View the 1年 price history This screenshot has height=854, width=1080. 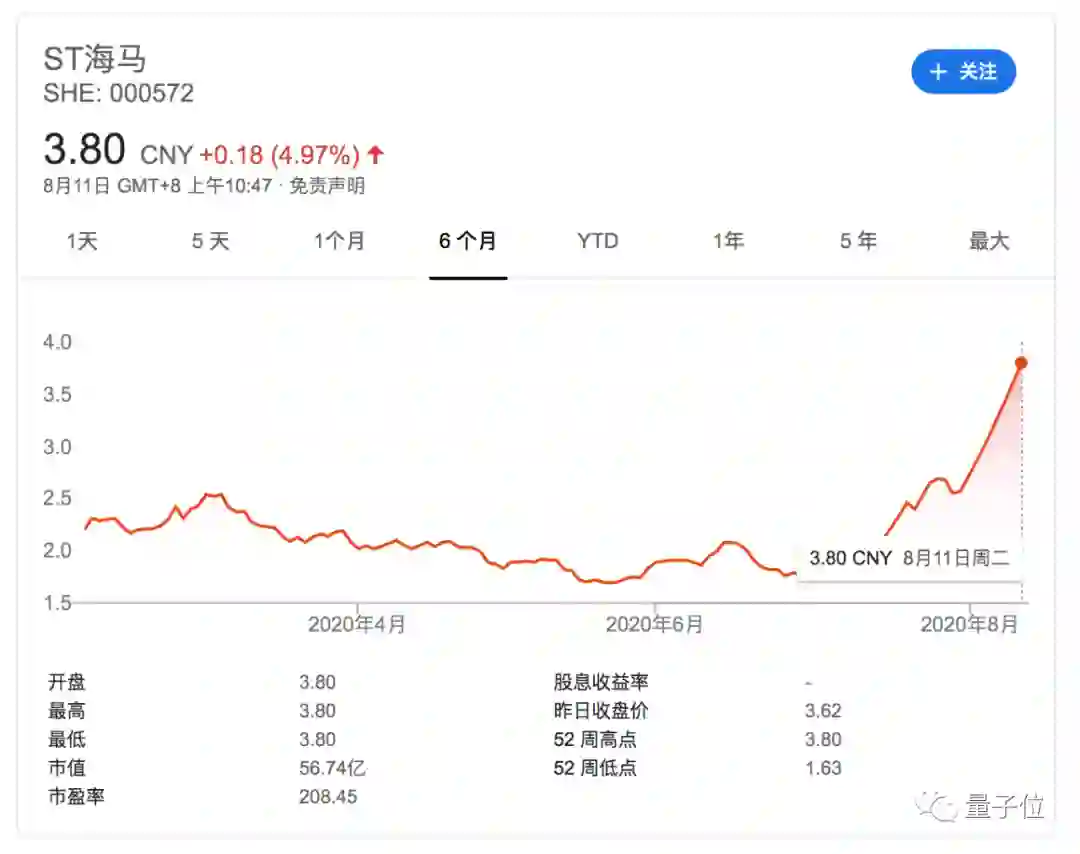(x=728, y=241)
